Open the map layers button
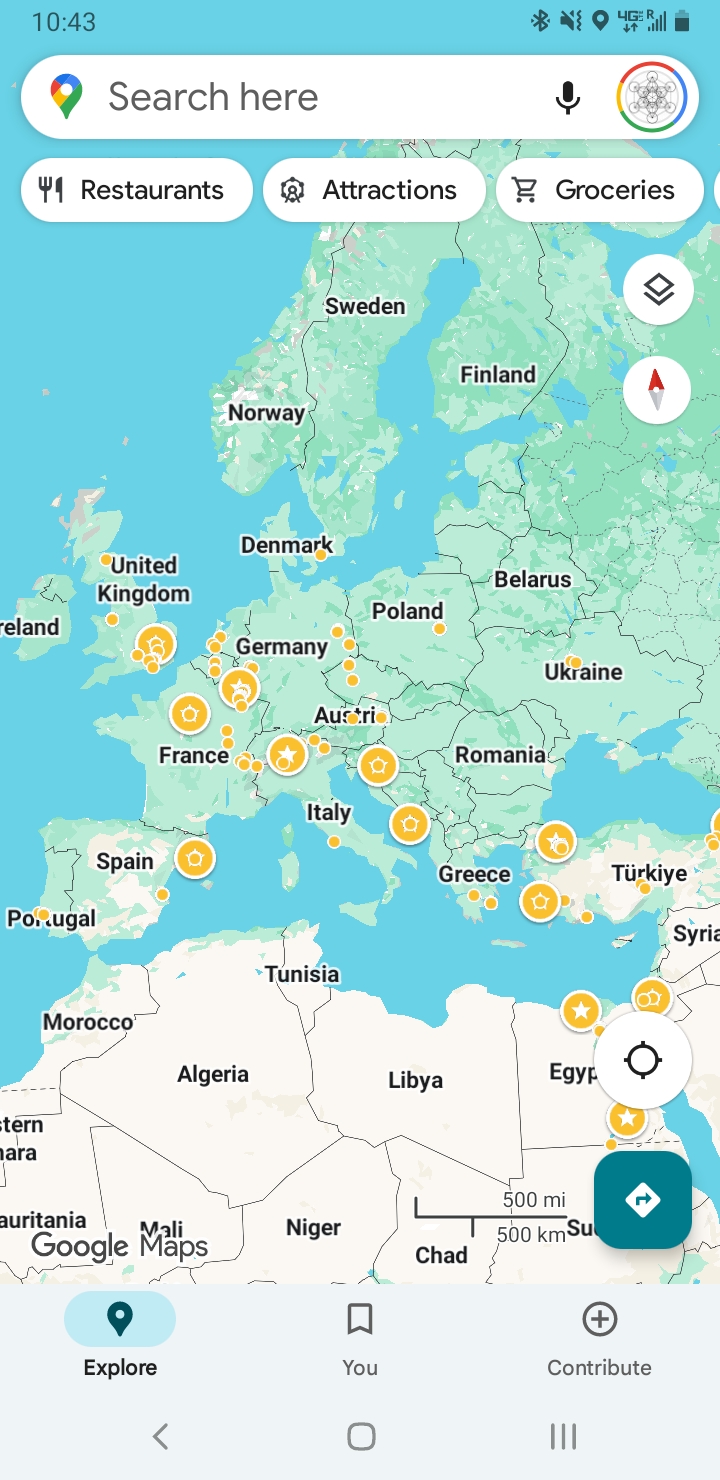720x1480 pixels. tap(658, 290)
